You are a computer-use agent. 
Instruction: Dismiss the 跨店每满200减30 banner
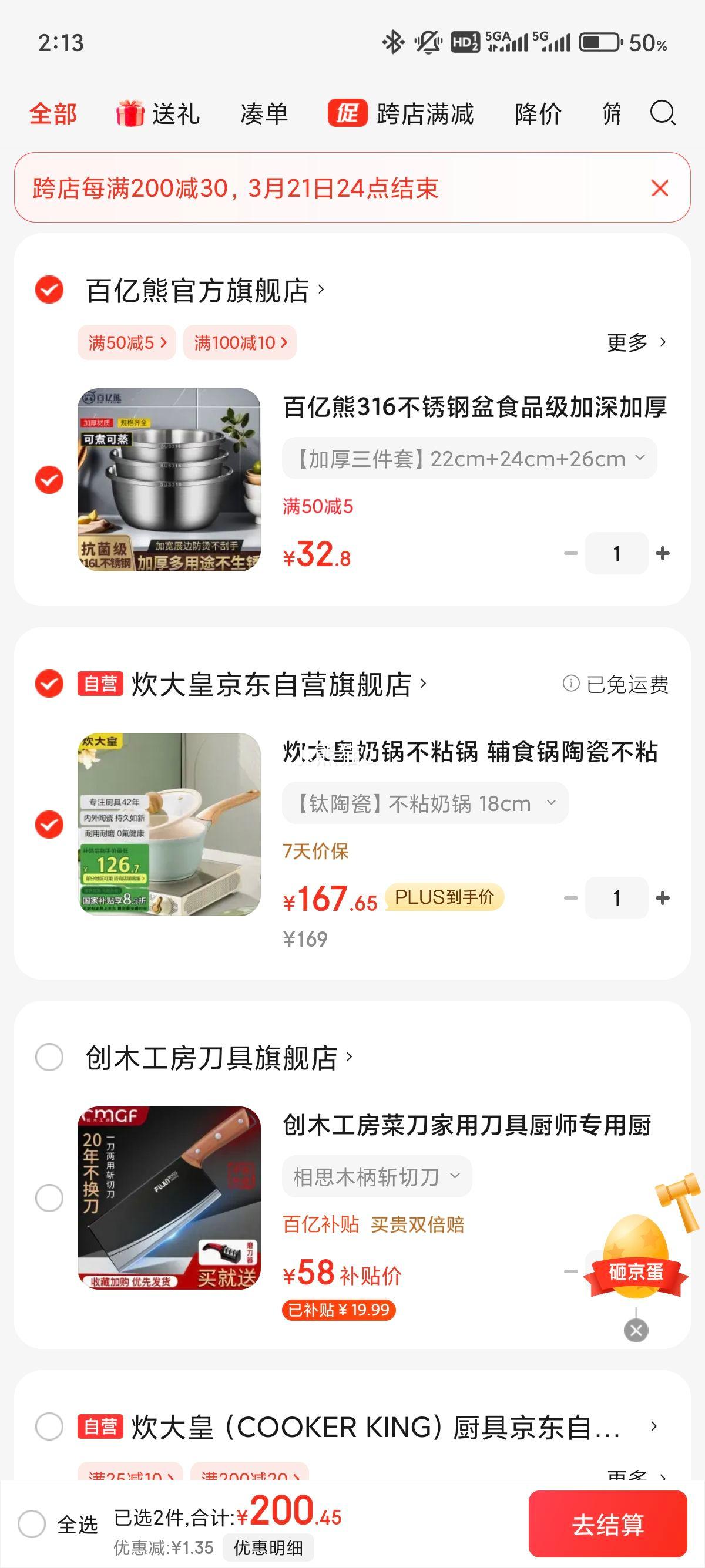coord(659,188)
